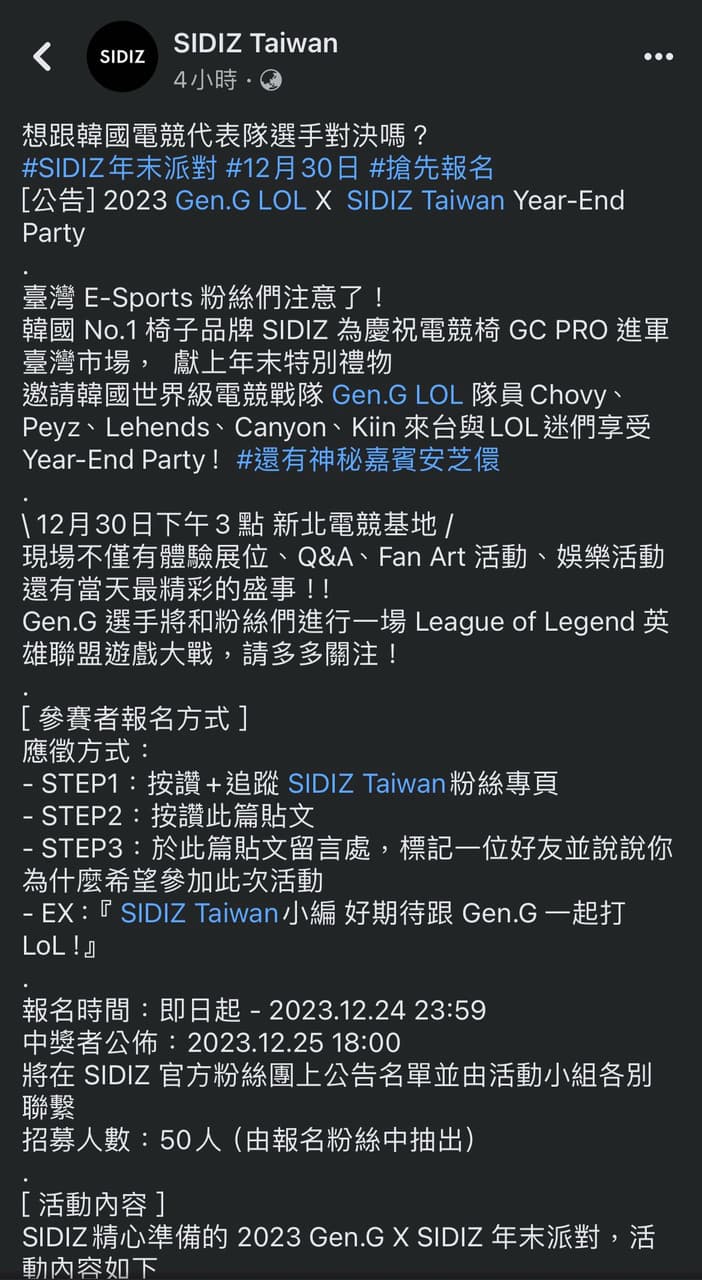The image size is (702, 1280).
Task: Open the SIDIZ Taiwan page name in header
Action: click(255, 43)
